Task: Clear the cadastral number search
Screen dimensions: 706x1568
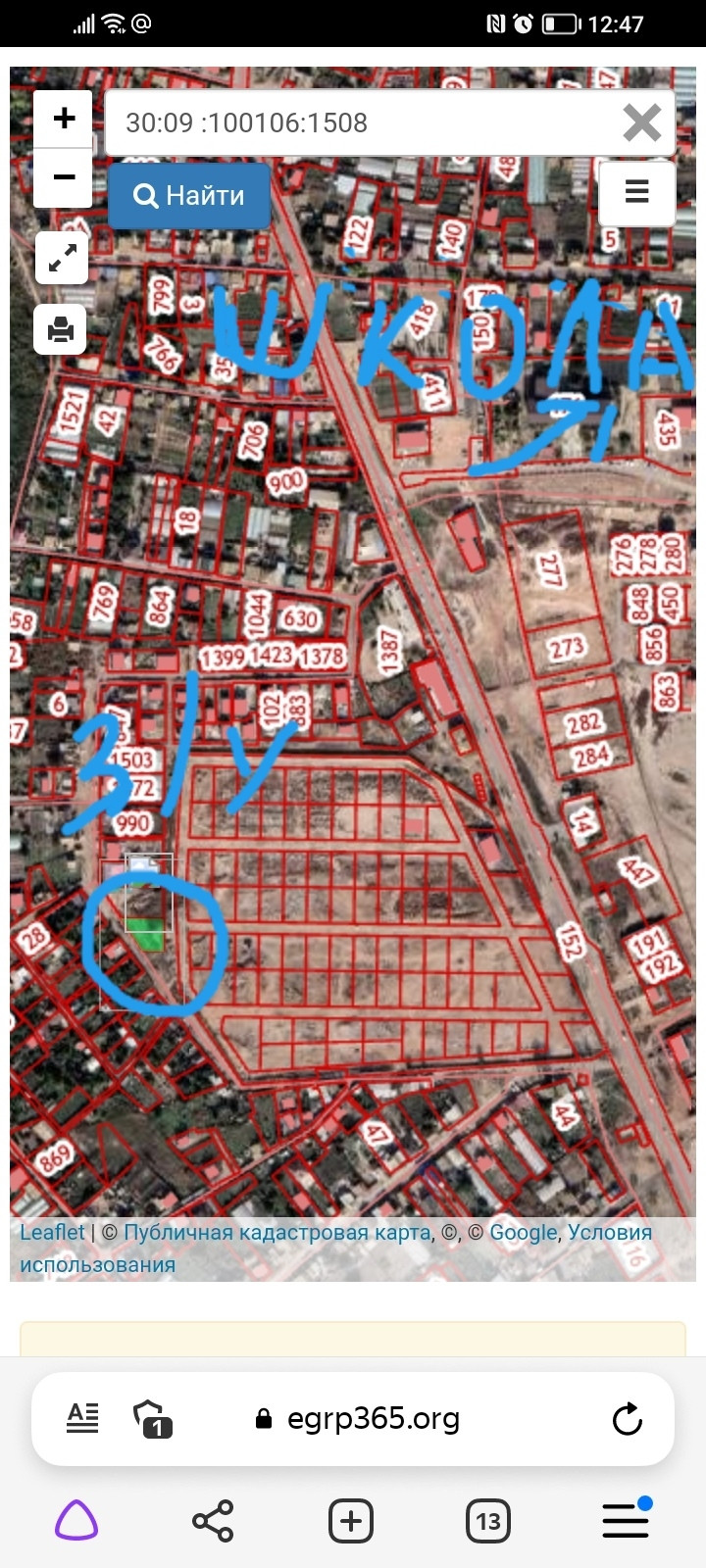Action: tap(642, 123)
